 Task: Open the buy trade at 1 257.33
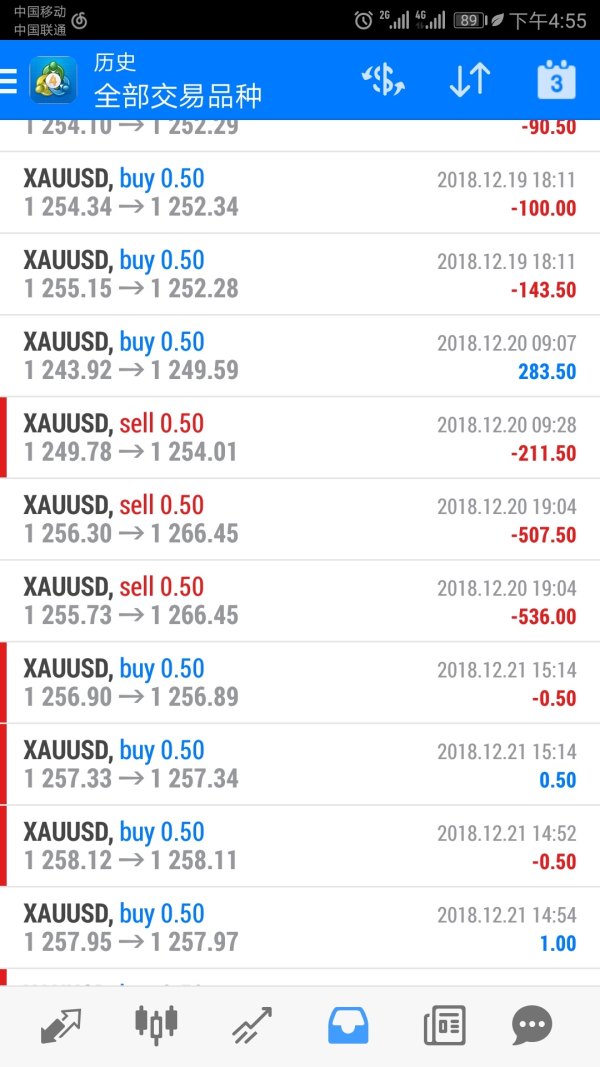[300, 764]
